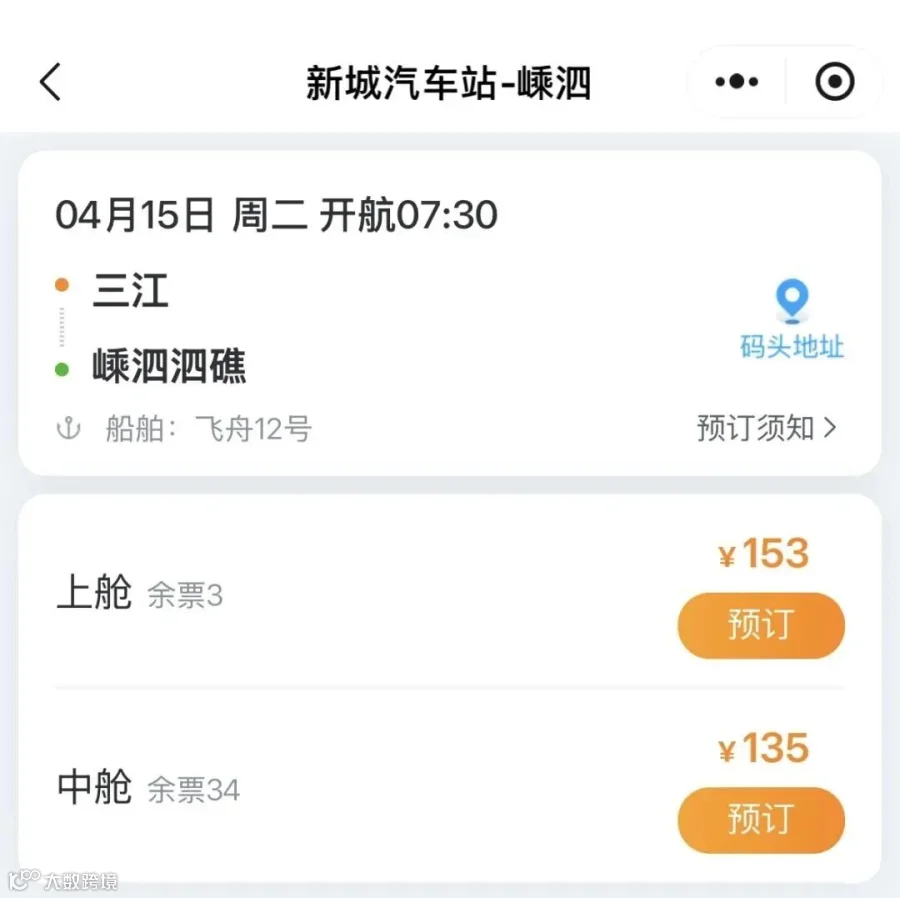Image resolution: width=900 pixels, height=898 pixels.
Task: Open 预订须知 booking notice
Action: (766, 428)
